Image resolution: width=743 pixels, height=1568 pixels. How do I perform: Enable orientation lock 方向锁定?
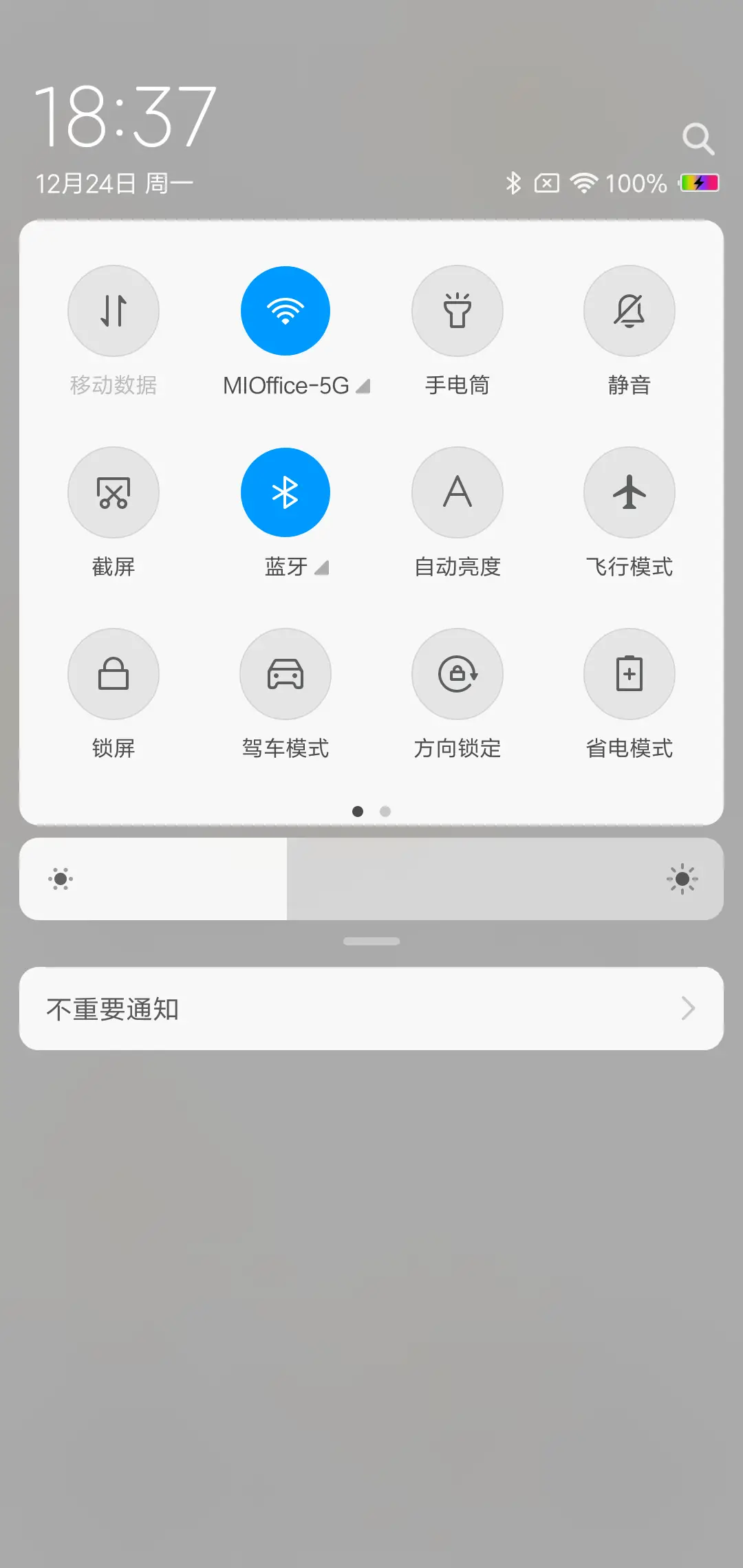457,674
